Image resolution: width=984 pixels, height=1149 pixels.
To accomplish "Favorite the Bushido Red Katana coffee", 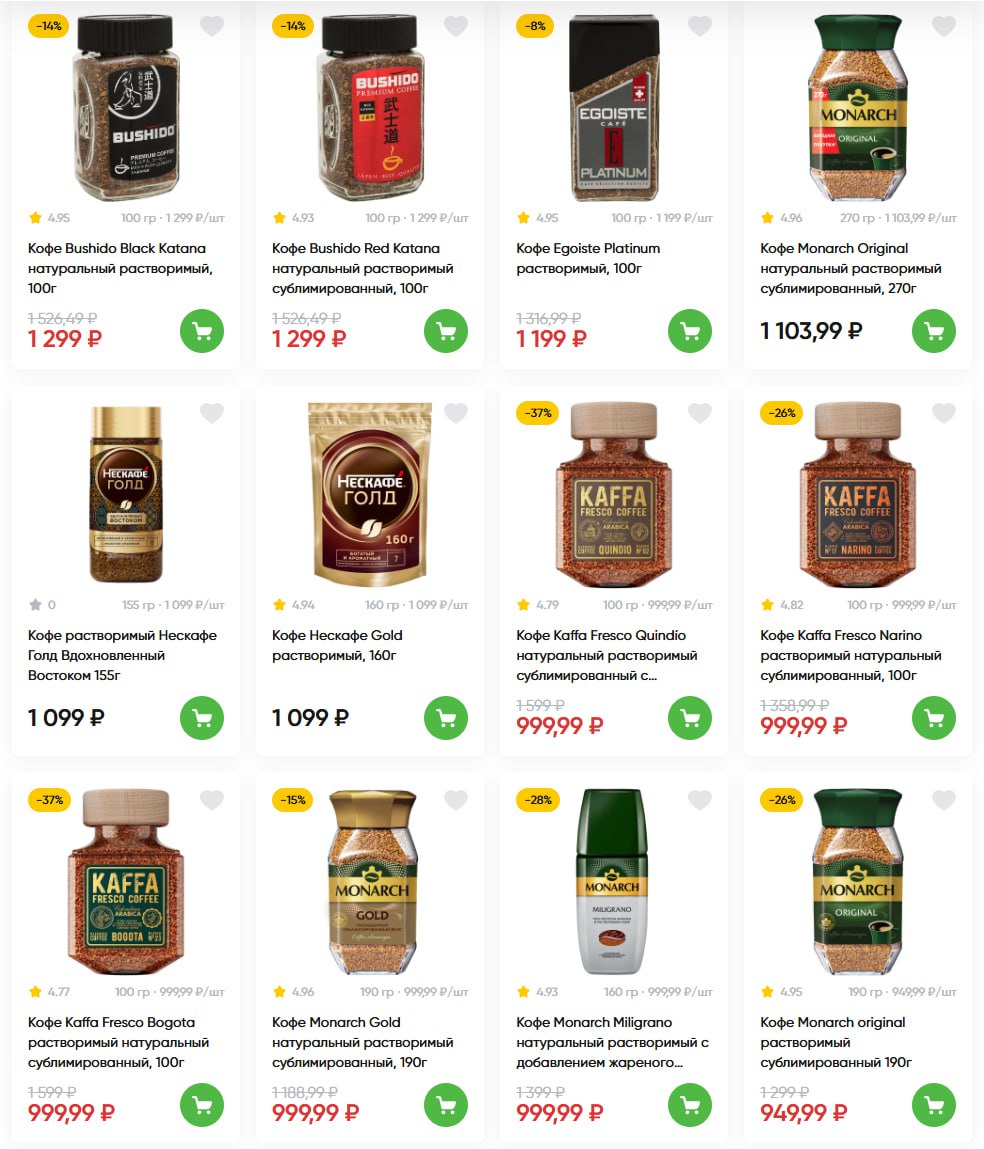I will [x=456, y=27].
